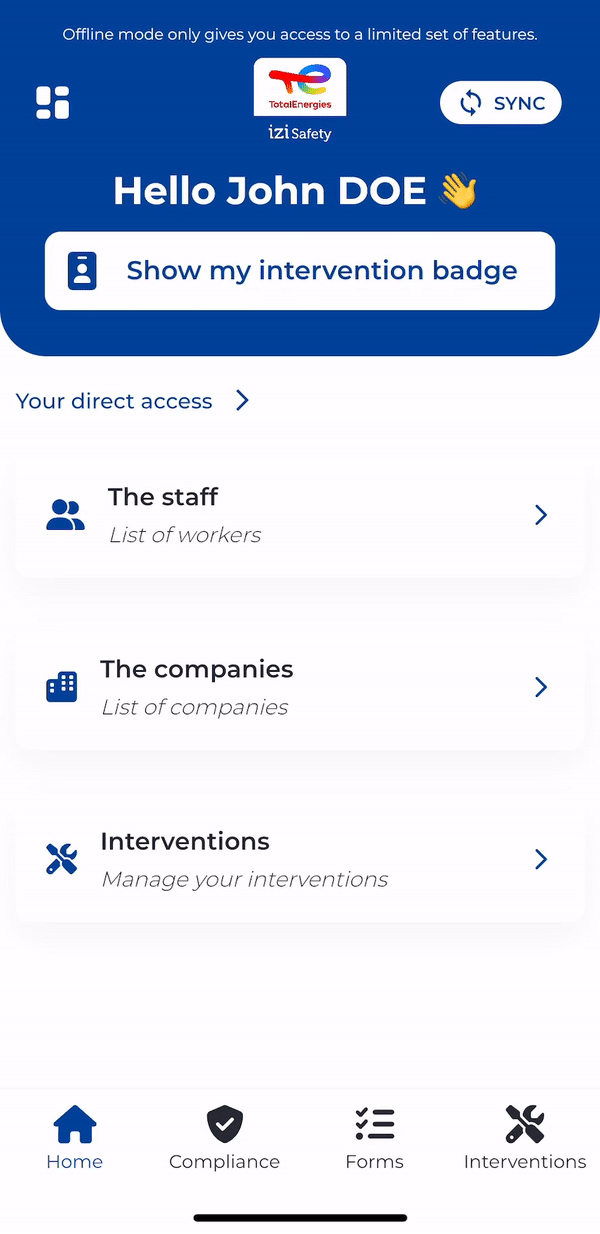Image resolution: width=600 pixels, height=1234 pixels.
Task: Open The staff list of workers
Action: (300, 515)
